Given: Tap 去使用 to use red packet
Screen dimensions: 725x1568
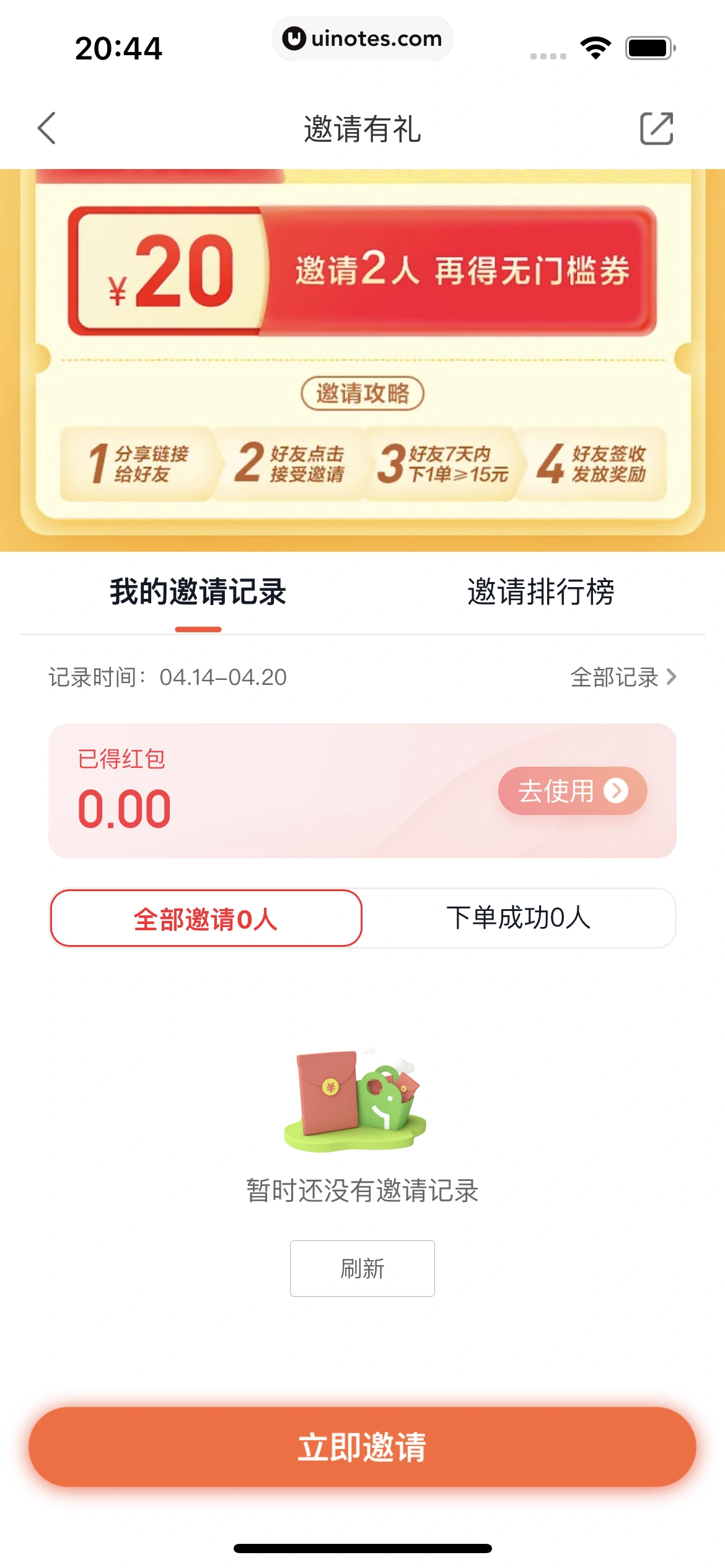Looking at the screenshot, I should [572, 791].
